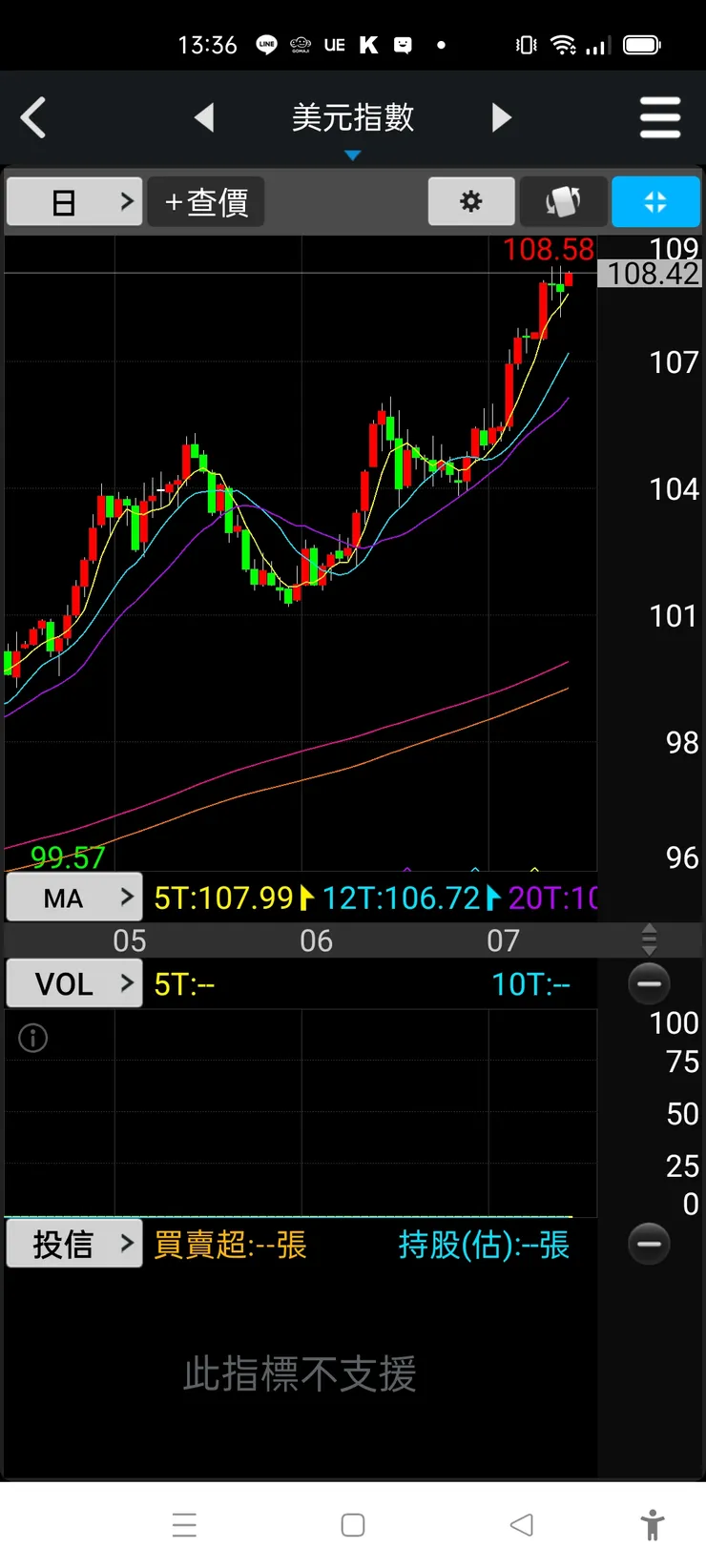The image size is (706, 1568).
Task: Open the hamburger menu
Action: pyautogui.click(x=659, y=118)
